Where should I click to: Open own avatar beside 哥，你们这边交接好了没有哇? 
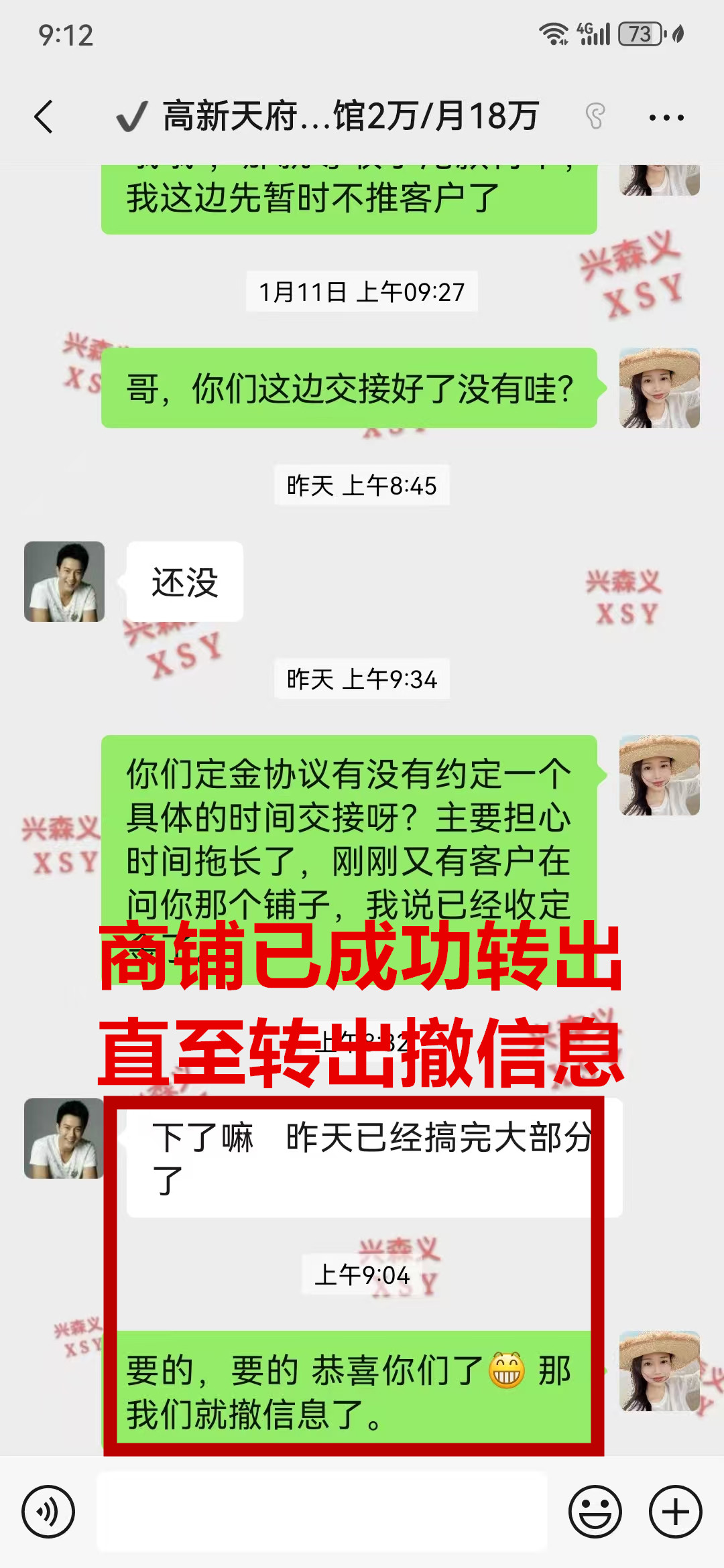pyautogui.click(x=659, y=388)
